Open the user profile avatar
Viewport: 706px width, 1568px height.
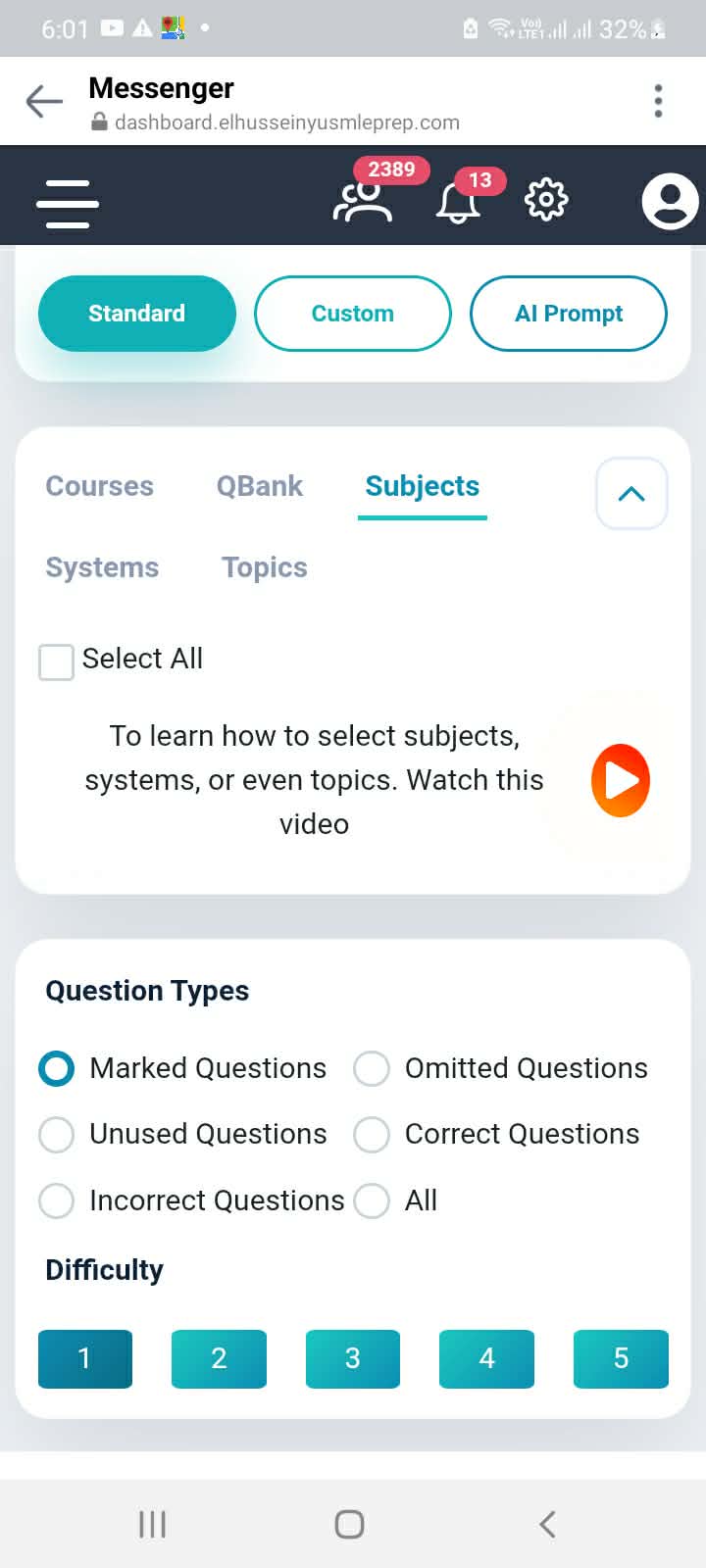[670, 201]
